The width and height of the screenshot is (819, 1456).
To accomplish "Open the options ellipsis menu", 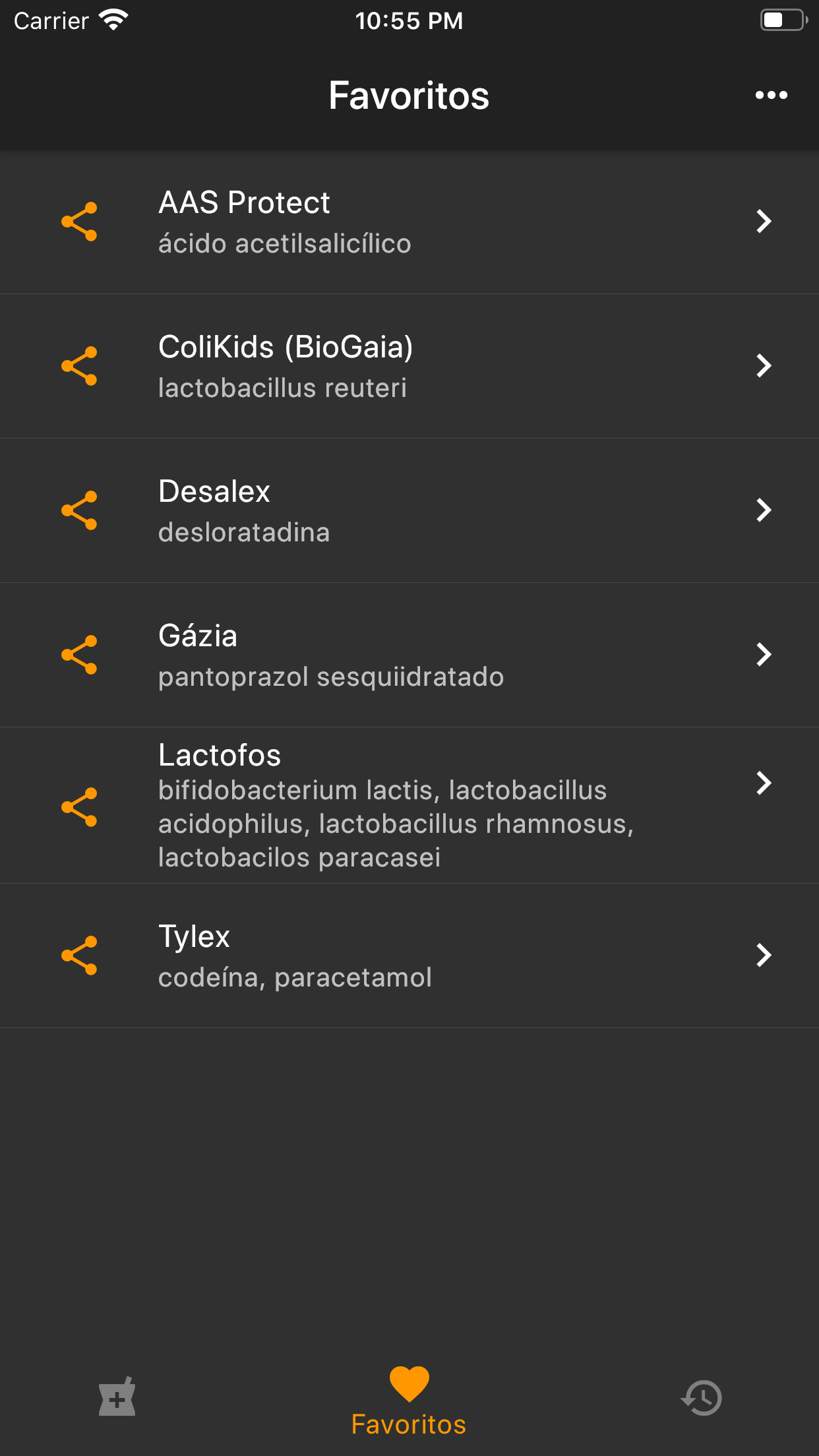I will (x=772, y=94).
